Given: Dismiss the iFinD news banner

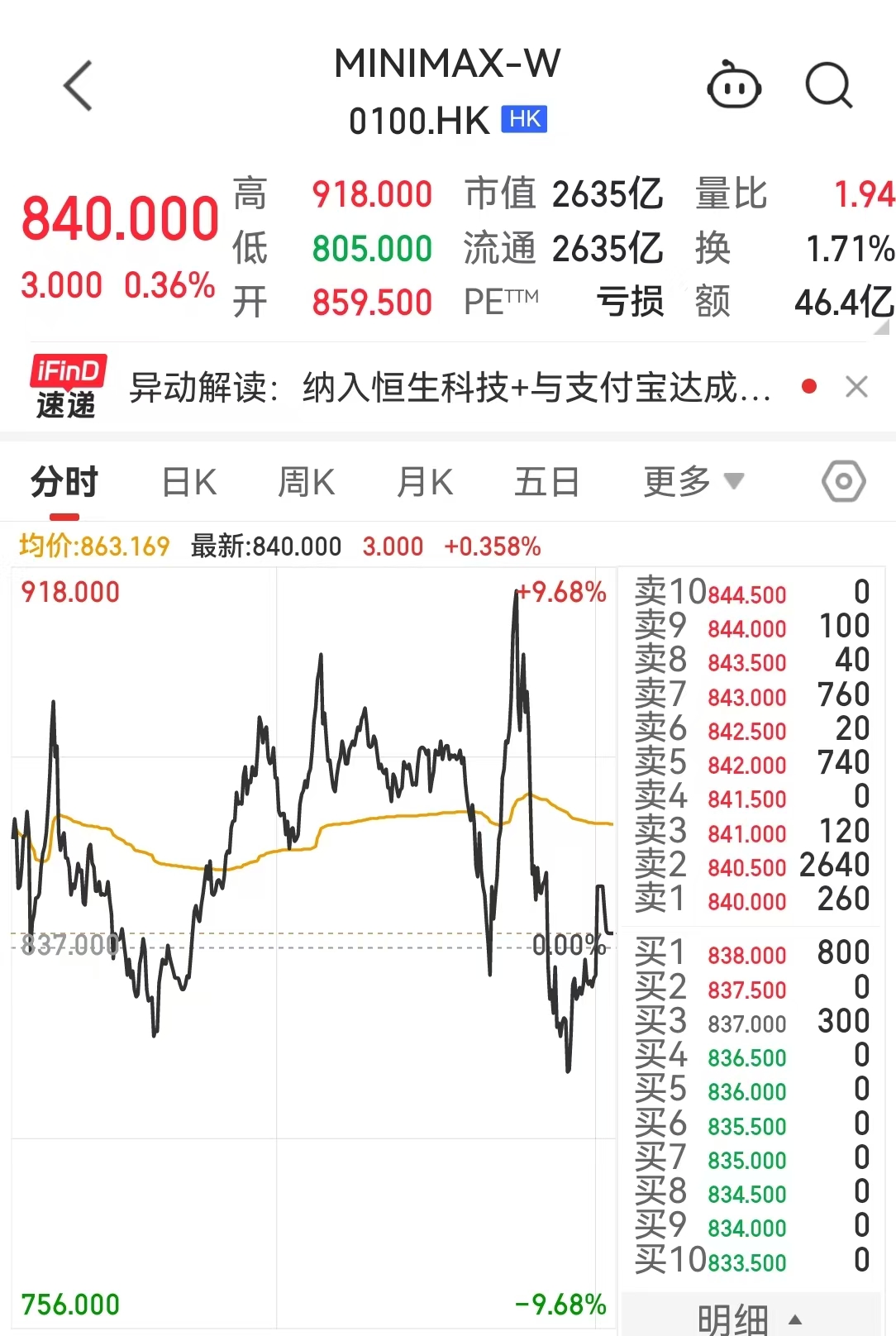Looking at the screenshot, I should (x=856, y=387).
